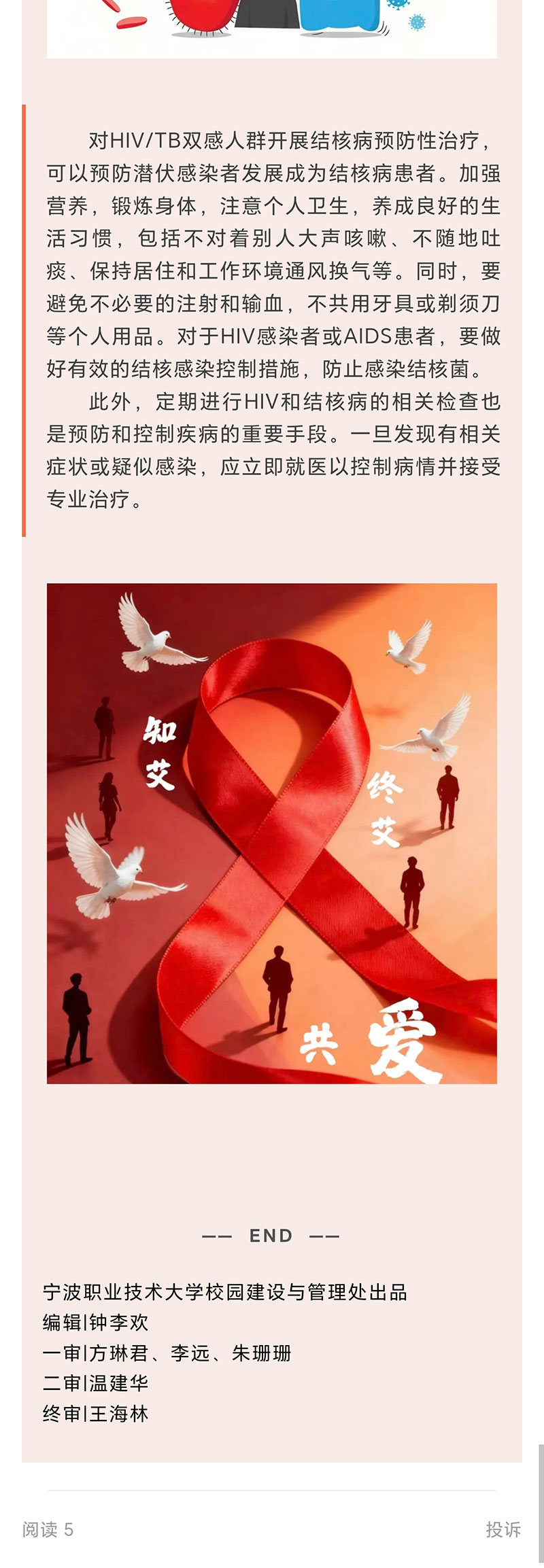Screen dimensions: 544x1568
Task: Open the red ribbon AIDS awareness image
Action: point(272,833)
